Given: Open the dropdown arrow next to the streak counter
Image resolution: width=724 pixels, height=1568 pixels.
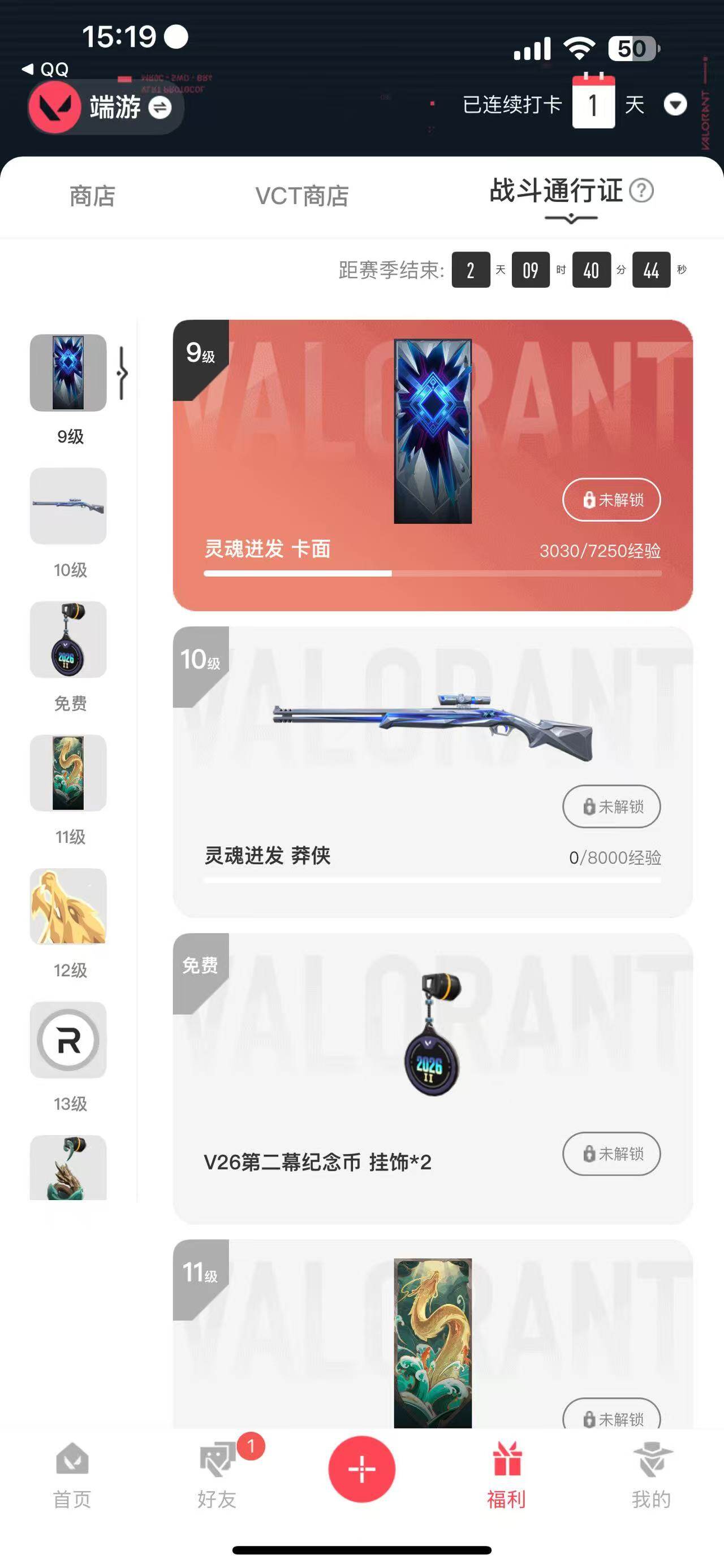Looking at the screenshot, I should click(x=675, y=105).
